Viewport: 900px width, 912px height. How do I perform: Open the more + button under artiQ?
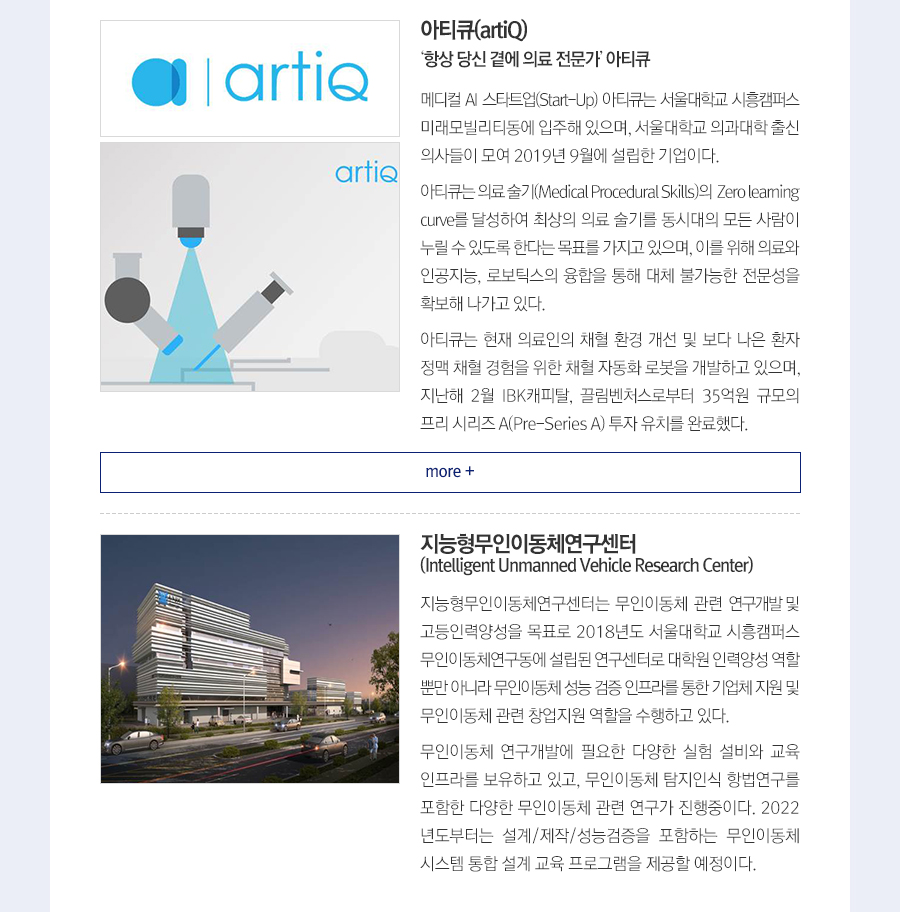click(450, 472)
